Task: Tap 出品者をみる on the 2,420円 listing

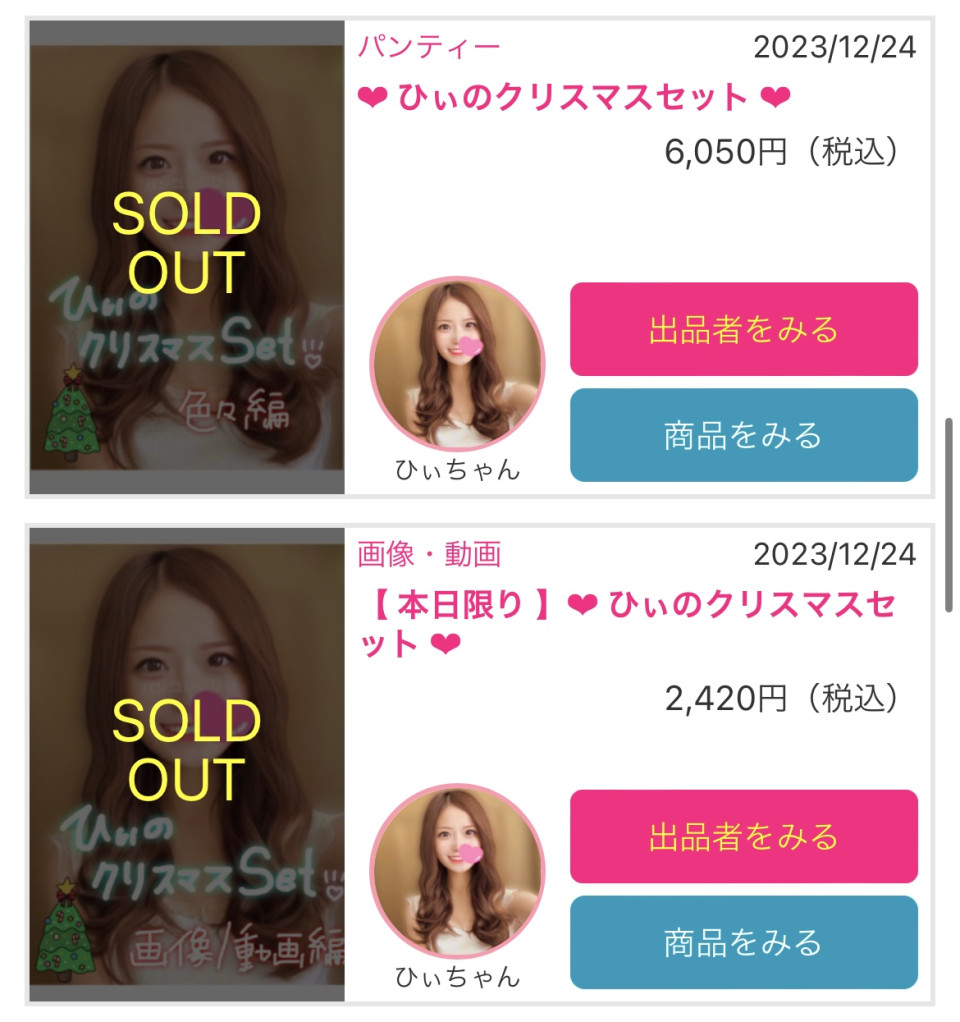Action: coord(743,836)
